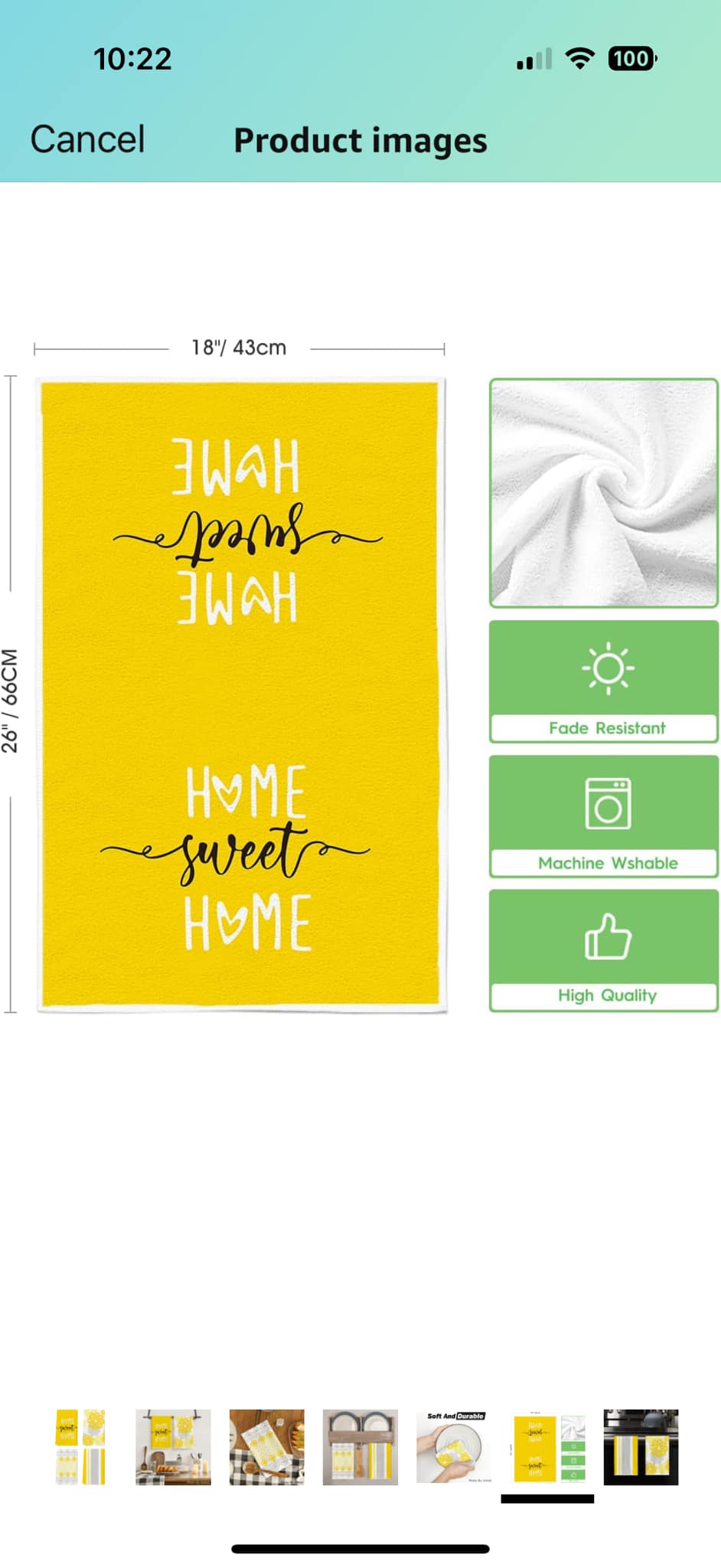Open the Soft And Durable thumbnail

455,1447
